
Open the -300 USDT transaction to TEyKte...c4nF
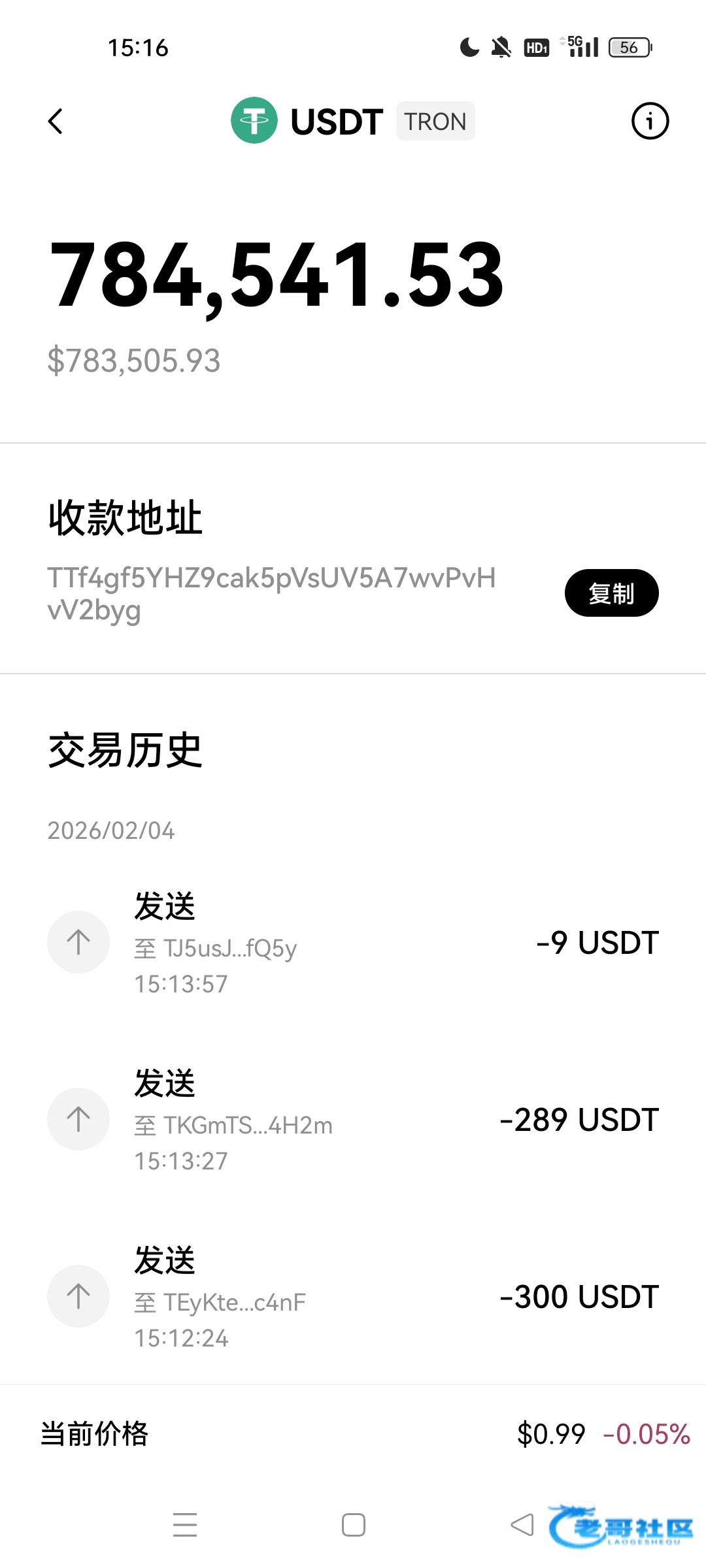click(353, 1297)
